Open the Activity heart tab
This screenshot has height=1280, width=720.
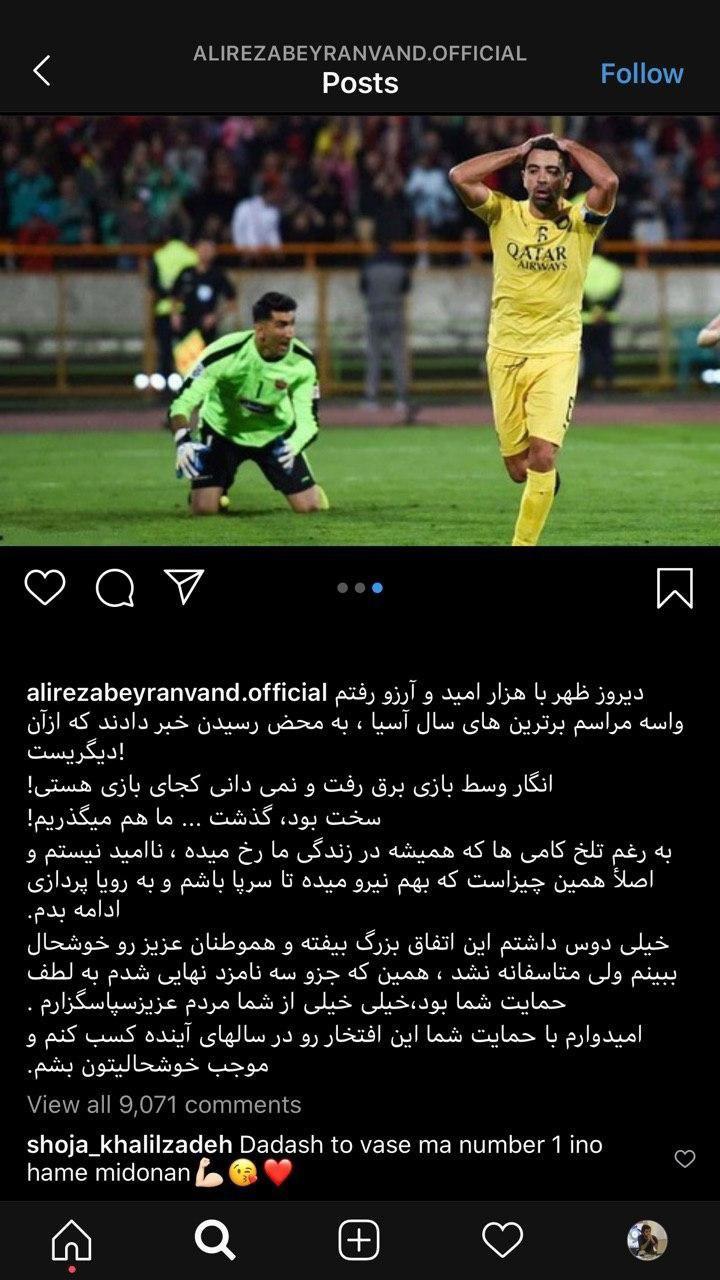(502, 1241)
